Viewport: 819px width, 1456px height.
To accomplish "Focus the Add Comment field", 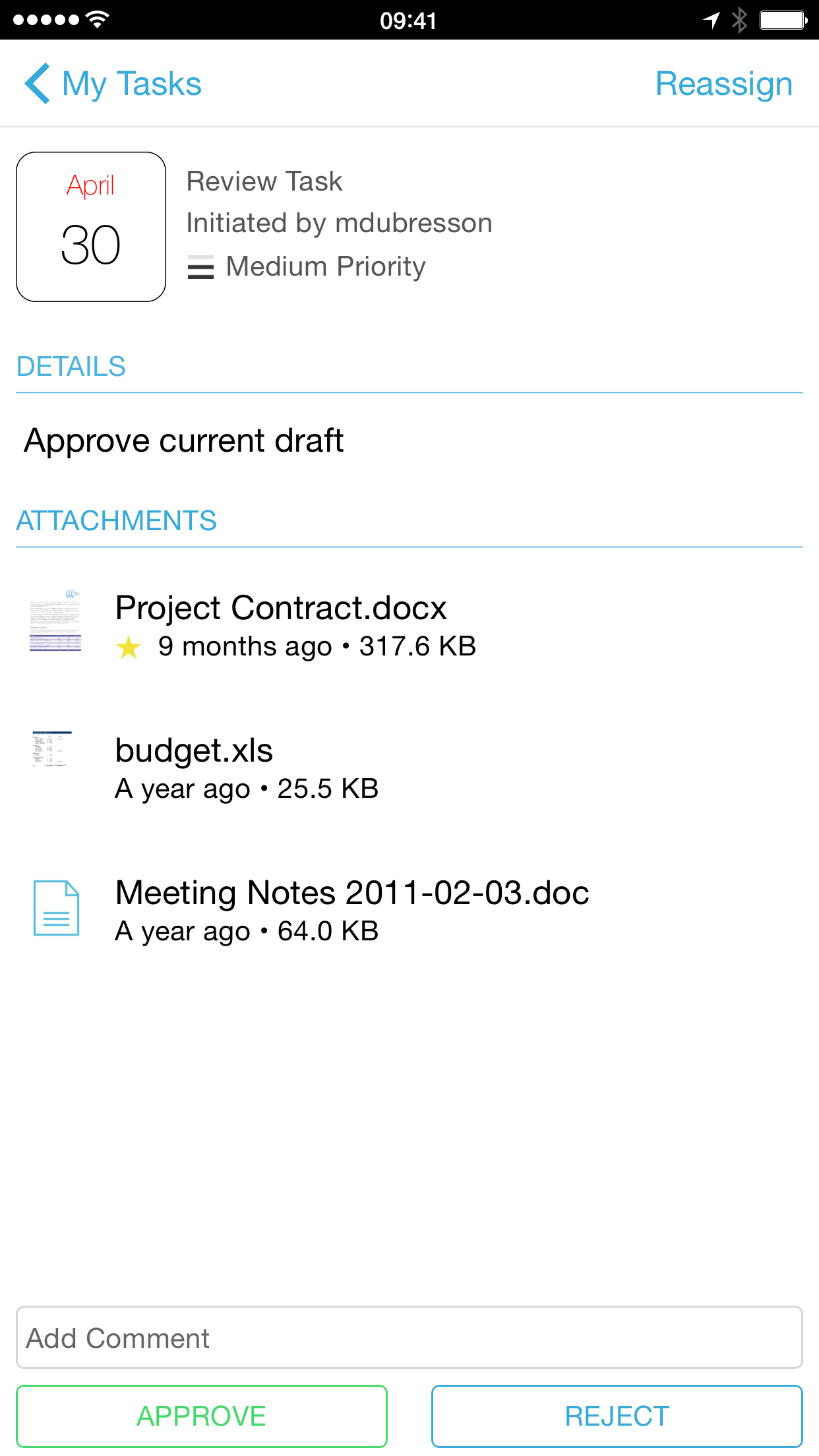I will tap(409, 1337).
